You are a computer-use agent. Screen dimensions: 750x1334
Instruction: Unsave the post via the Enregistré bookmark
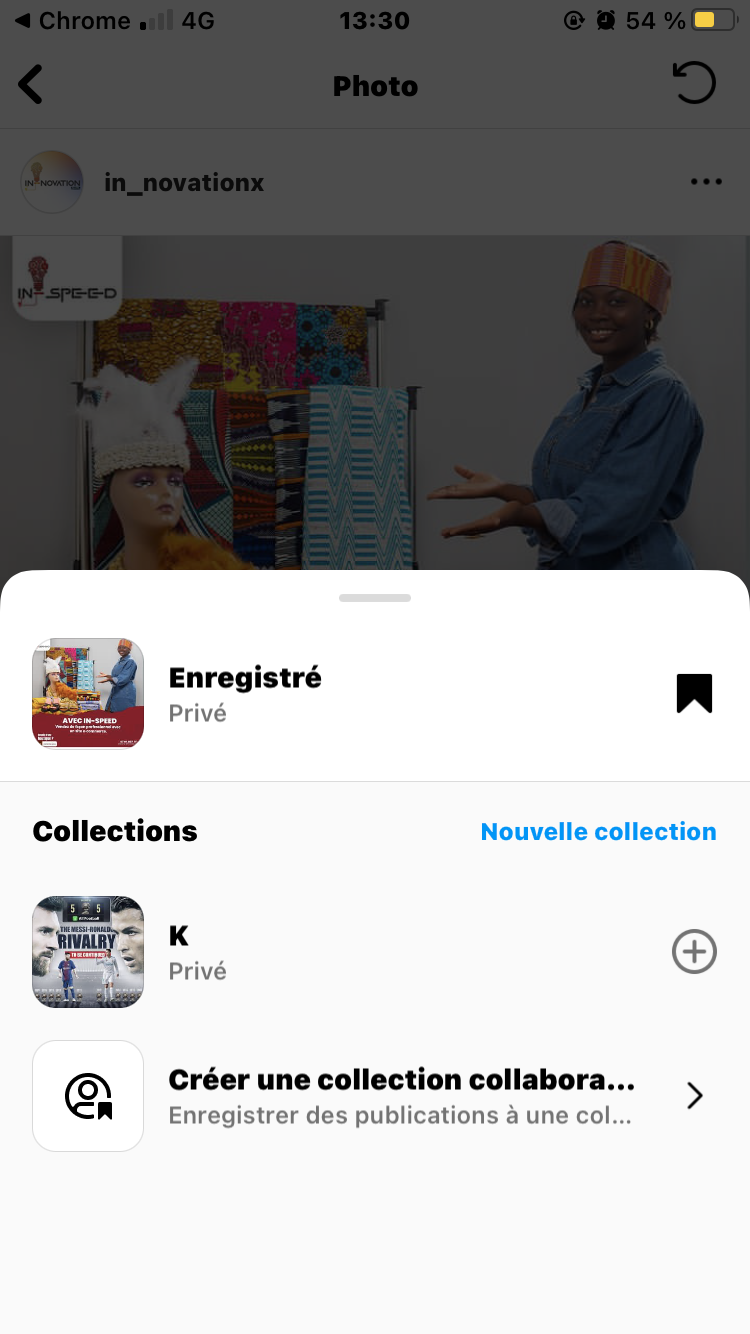coord(694,693)
